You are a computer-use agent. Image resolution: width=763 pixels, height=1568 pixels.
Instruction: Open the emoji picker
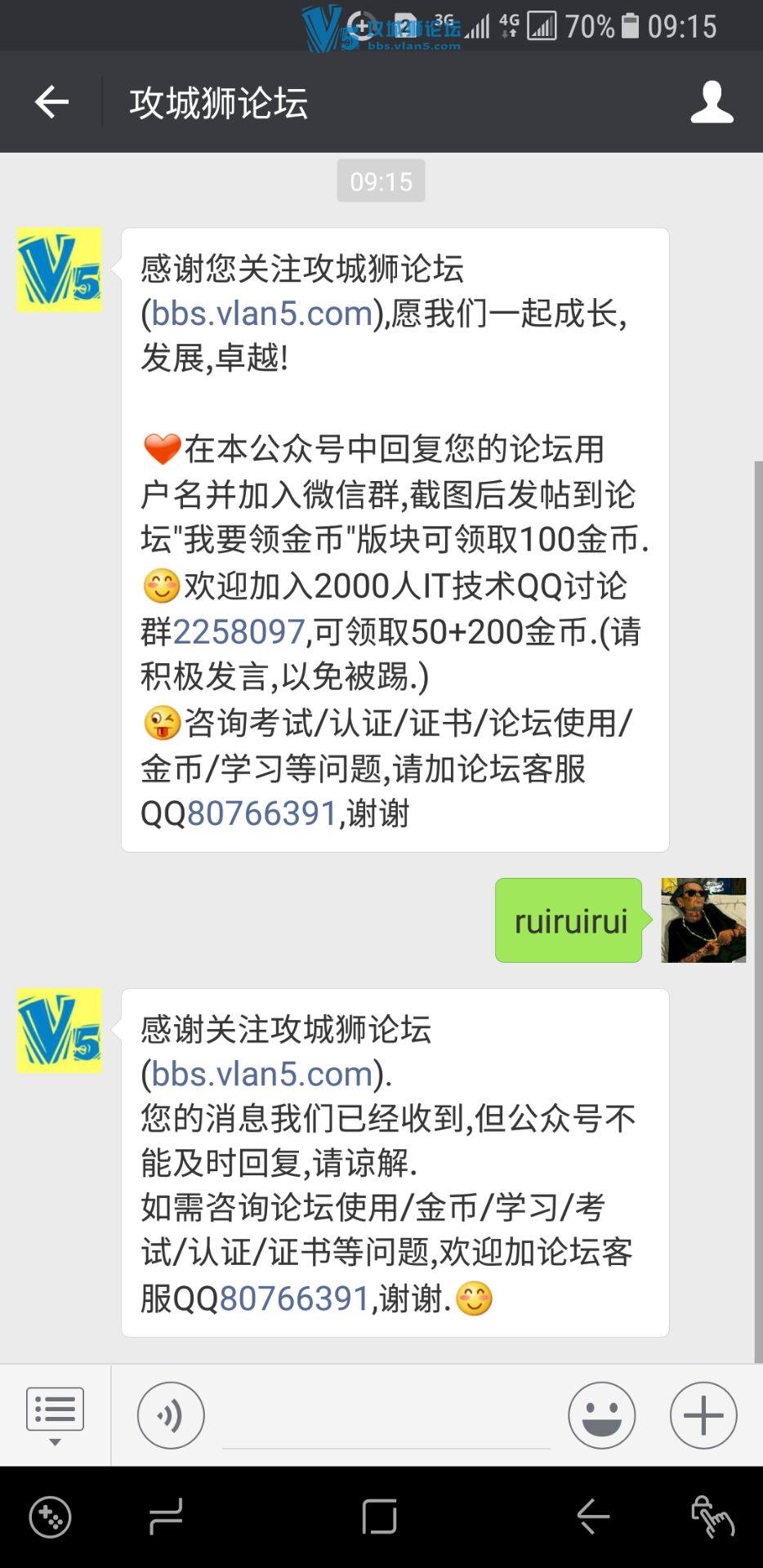point(601,1415)
